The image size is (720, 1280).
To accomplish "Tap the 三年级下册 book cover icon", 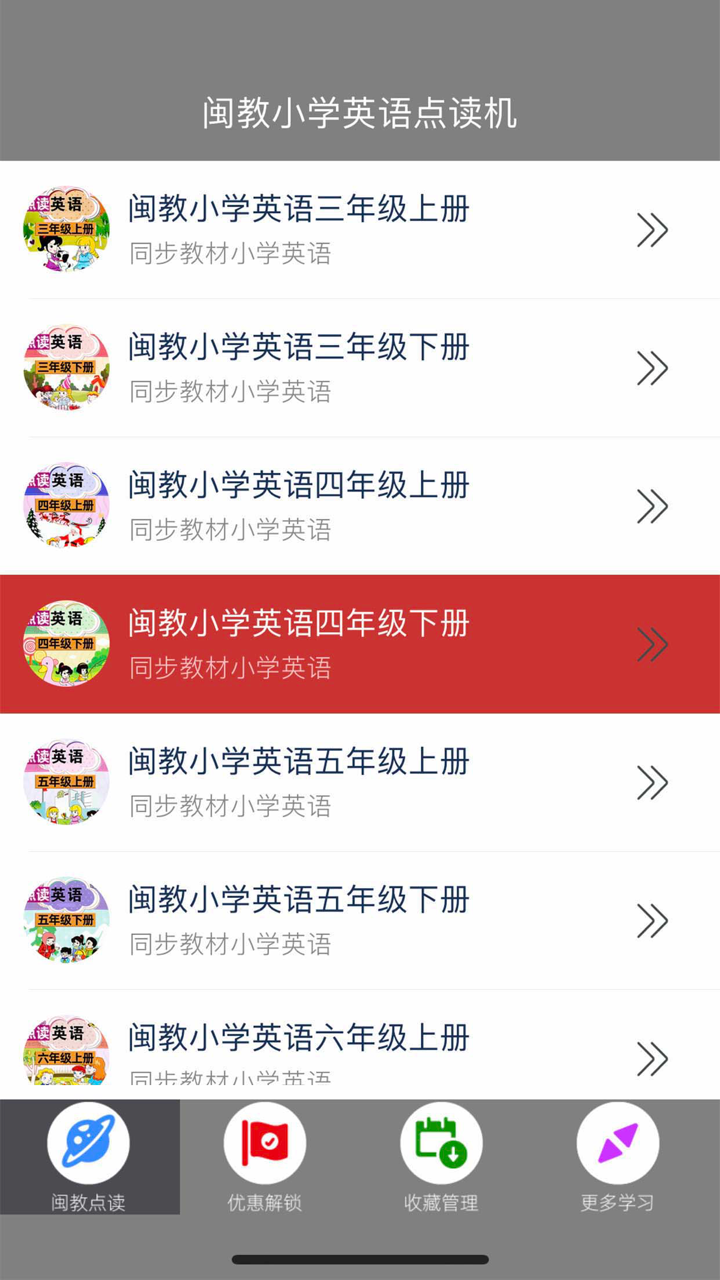I will pyautogui.click(x=66, y=367).
